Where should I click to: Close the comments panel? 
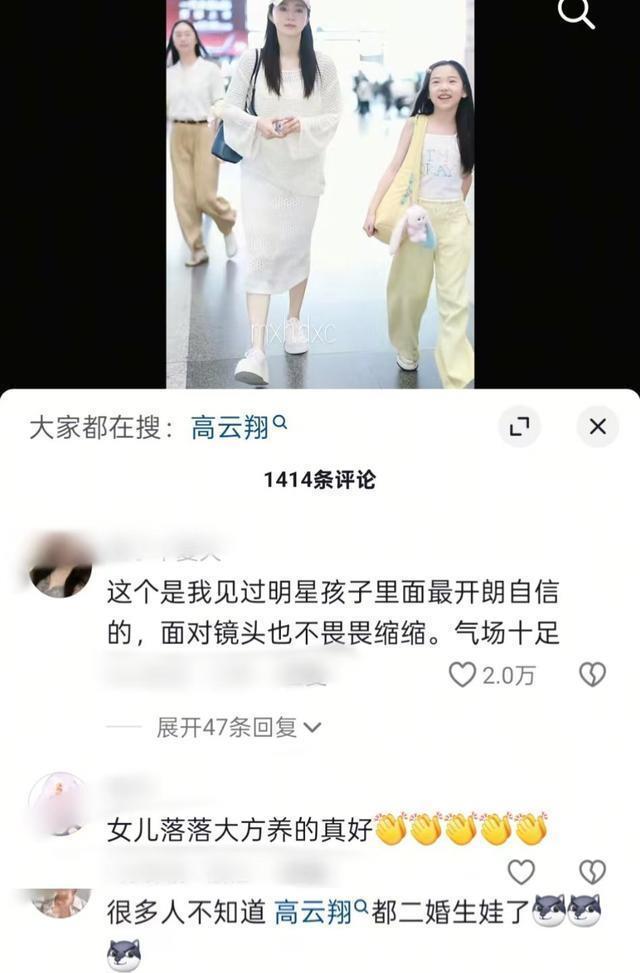[x=597, y=427]
